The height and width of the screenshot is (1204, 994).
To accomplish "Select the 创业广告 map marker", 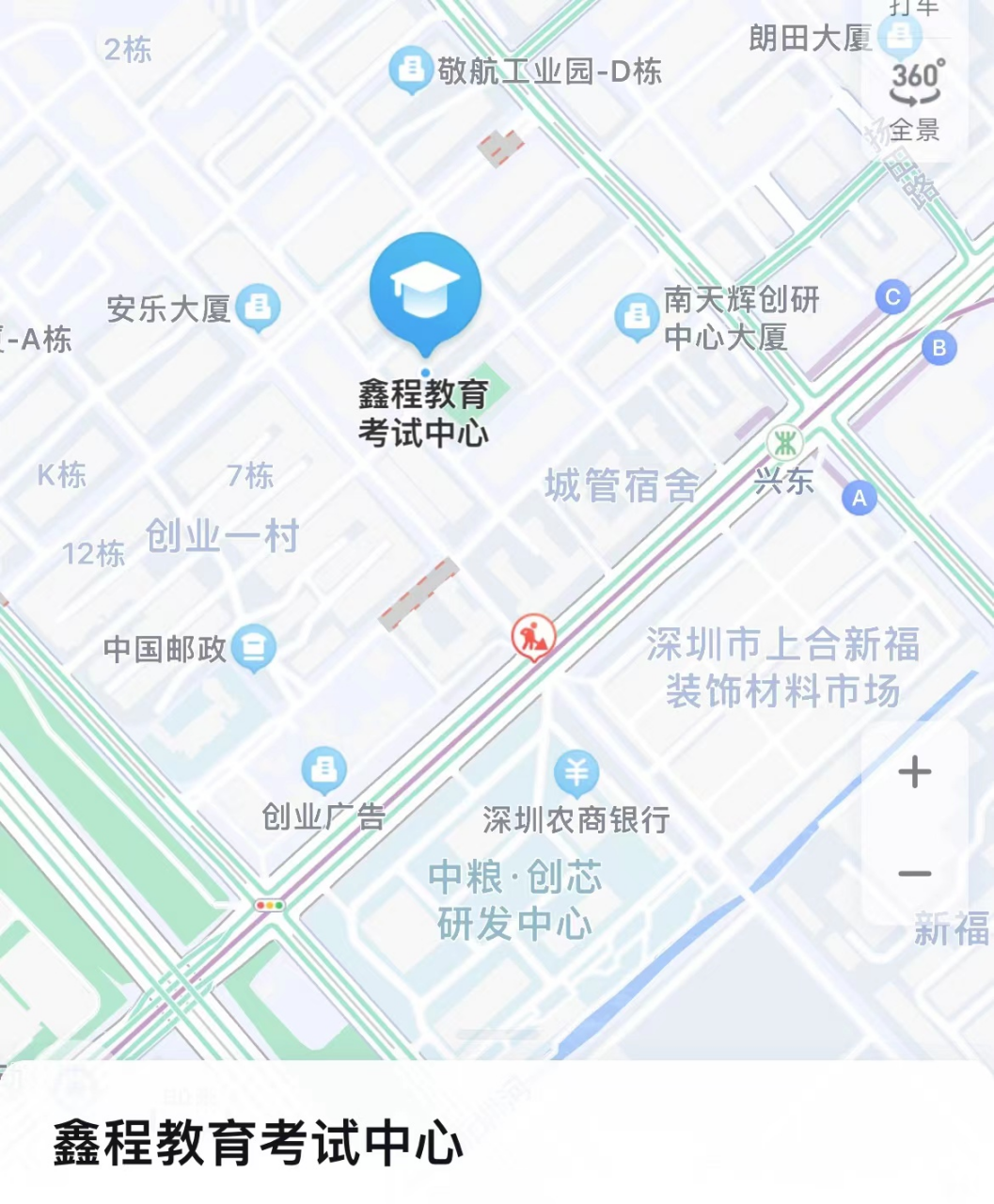I will (324, 770).
